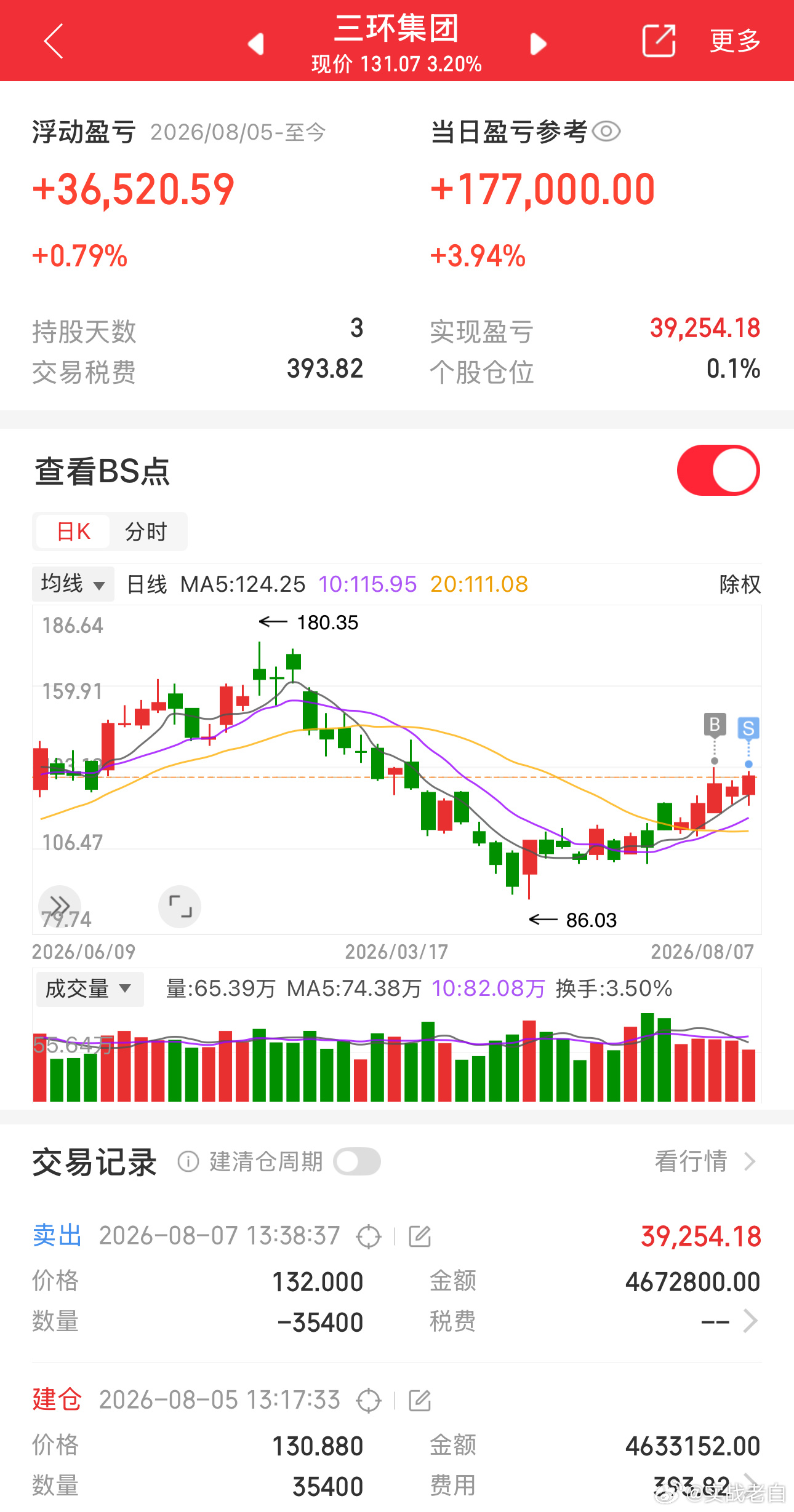Viewport: 794px width, 1512px height.
Task: Enable the 建清仓周期 switch
Action: click(x=357, y=1161)
